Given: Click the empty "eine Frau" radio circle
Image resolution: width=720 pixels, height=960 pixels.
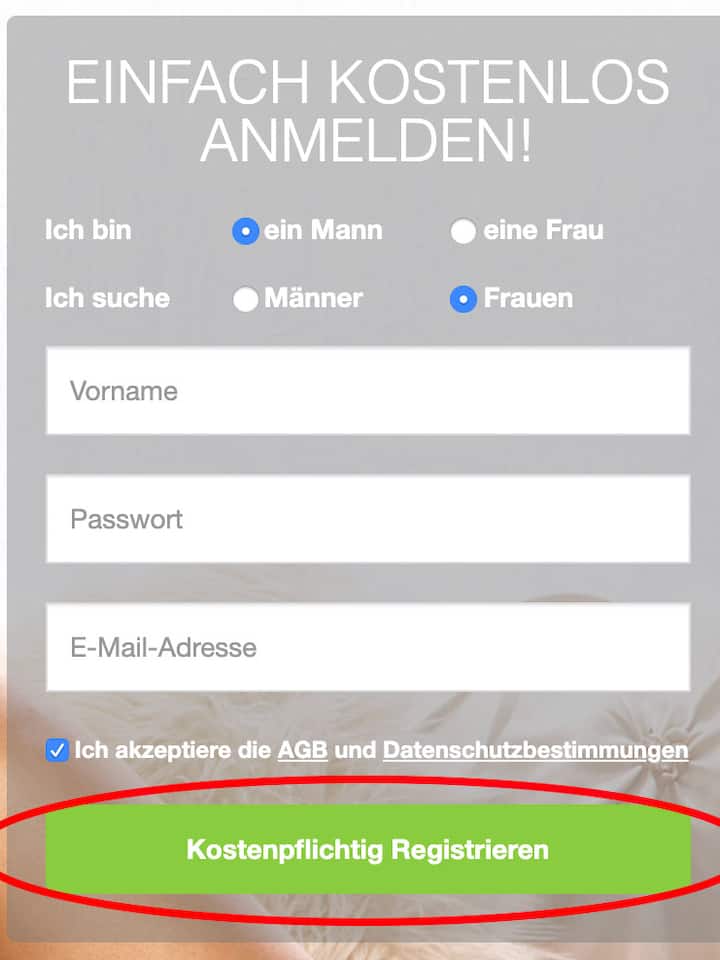Looking at the screenshot, I should click(x=463, y=231).
